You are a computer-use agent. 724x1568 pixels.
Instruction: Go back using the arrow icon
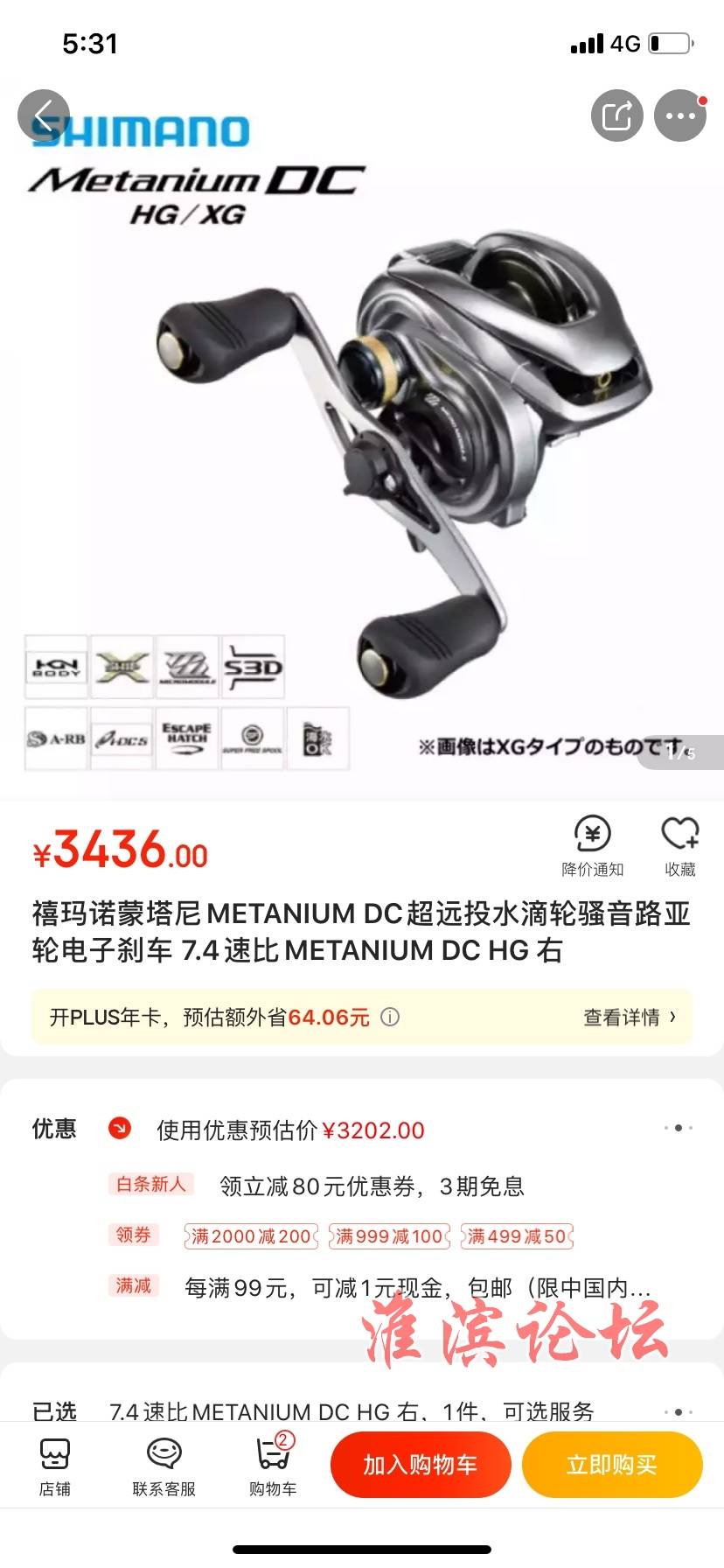tap(43, 115)
